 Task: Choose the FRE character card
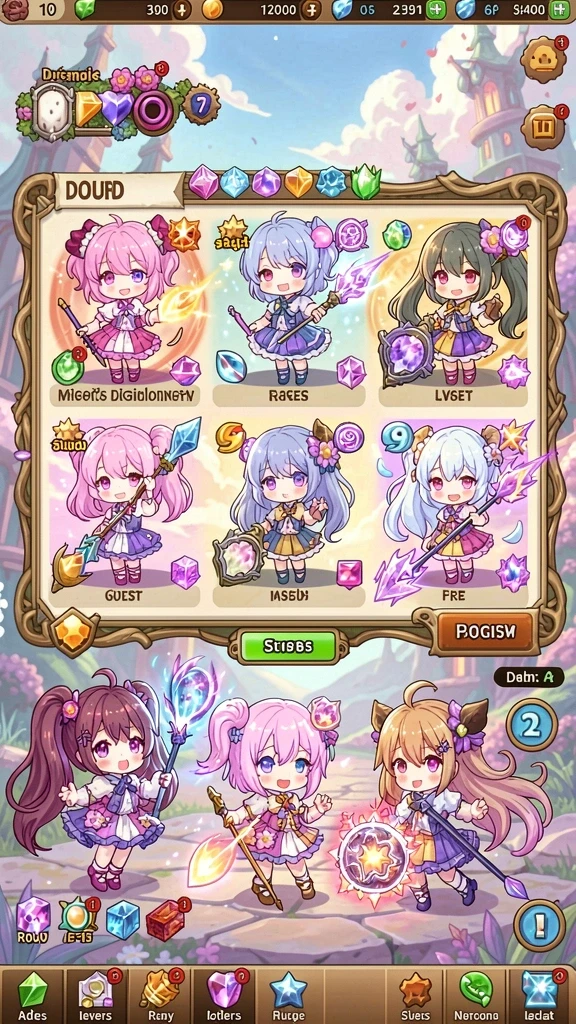pos(454,513)
